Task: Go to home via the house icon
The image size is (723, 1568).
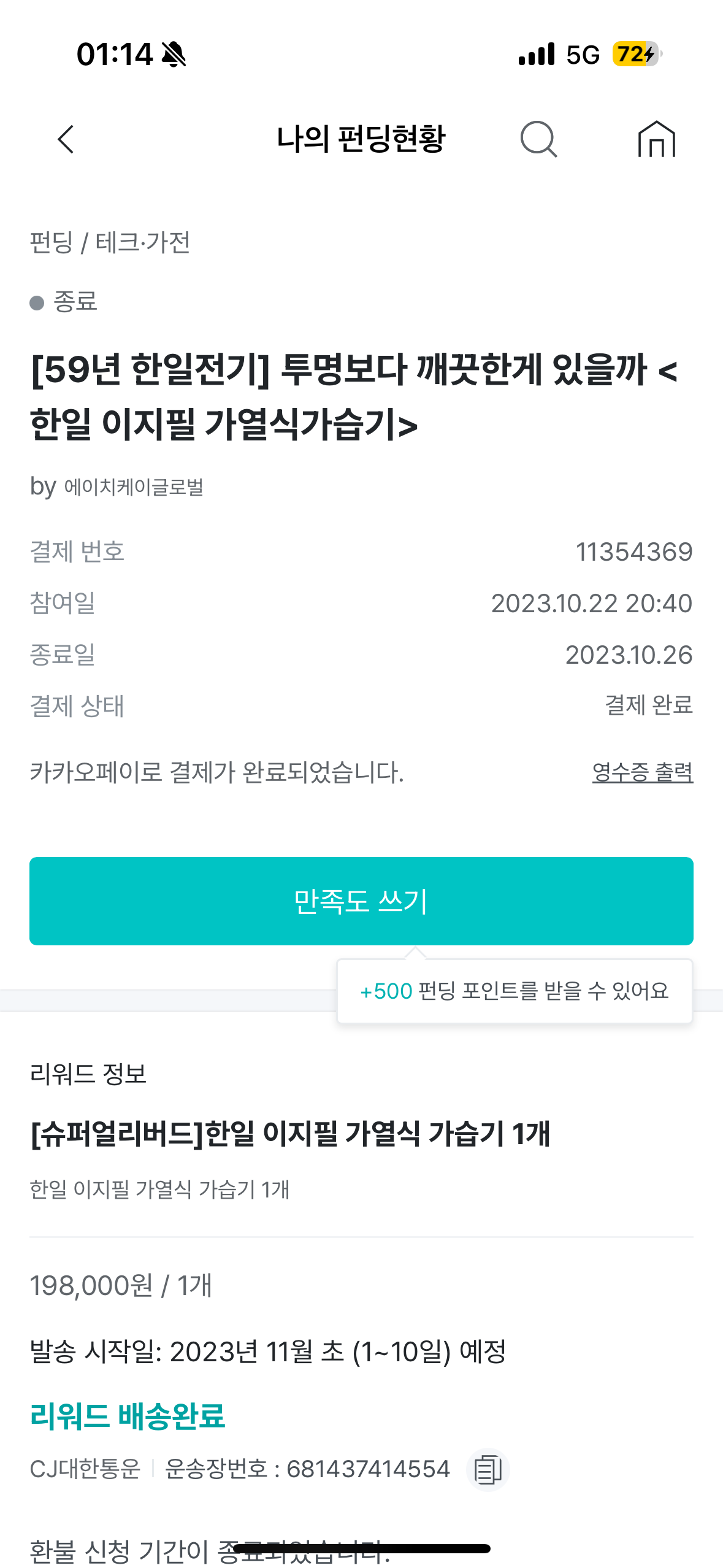Action: click(656, 139)
